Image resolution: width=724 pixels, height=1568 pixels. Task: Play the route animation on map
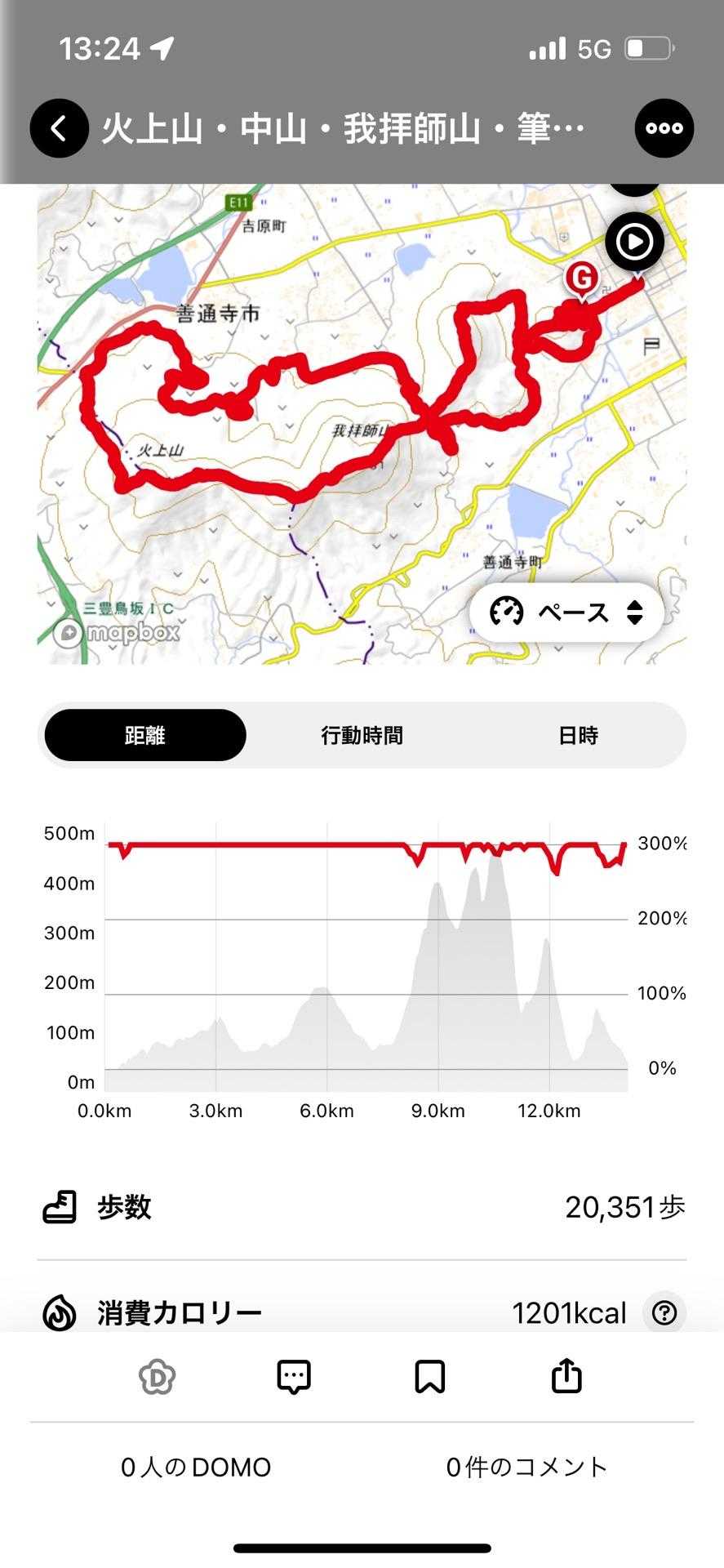[x=634, y=242]
